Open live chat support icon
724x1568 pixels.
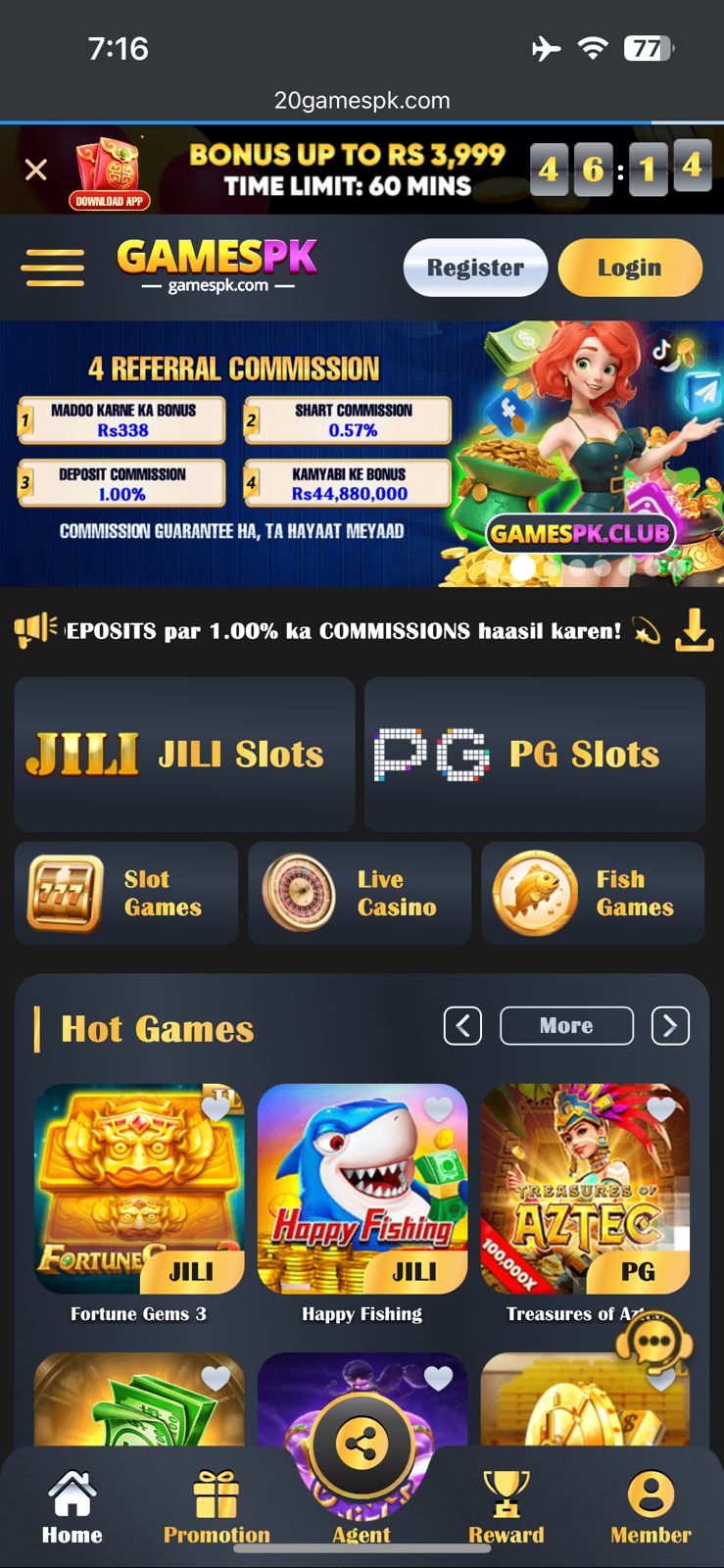click(653, 1344)
